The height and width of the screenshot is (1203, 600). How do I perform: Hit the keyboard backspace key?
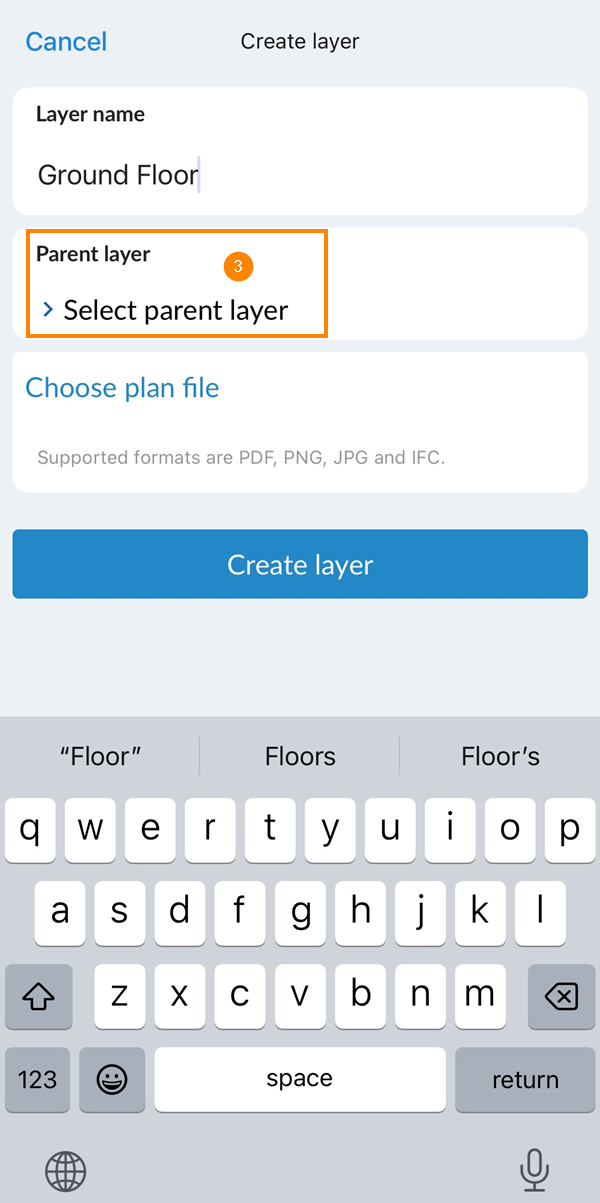[561, 996]
